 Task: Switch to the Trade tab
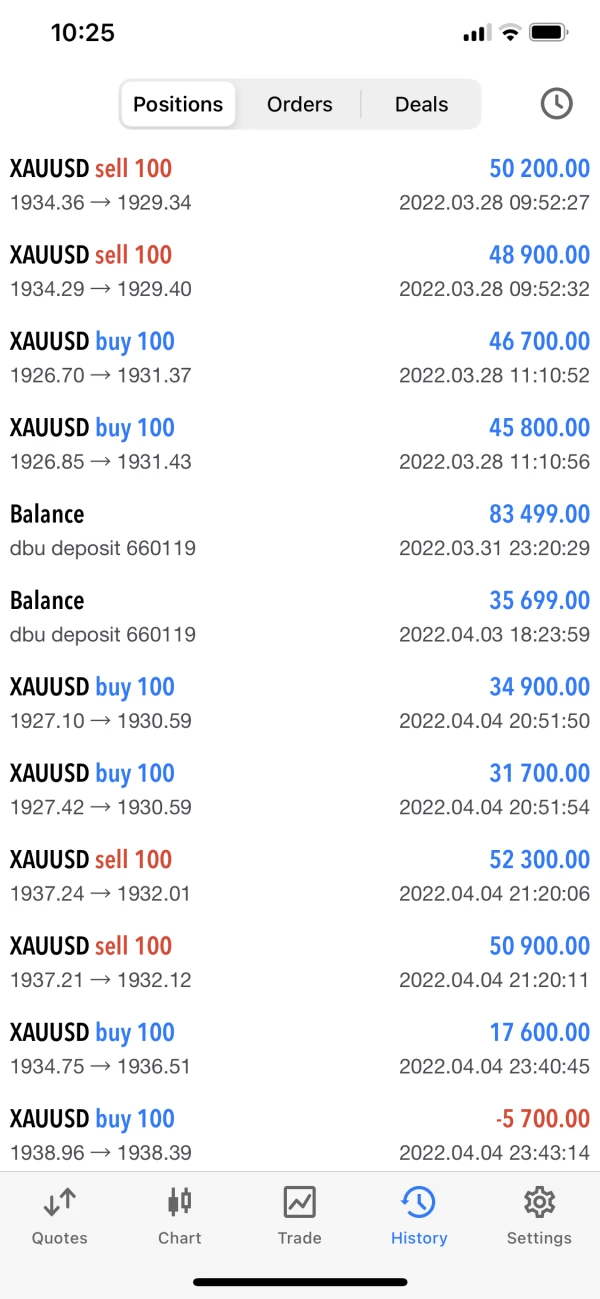tap(299, 1215)
